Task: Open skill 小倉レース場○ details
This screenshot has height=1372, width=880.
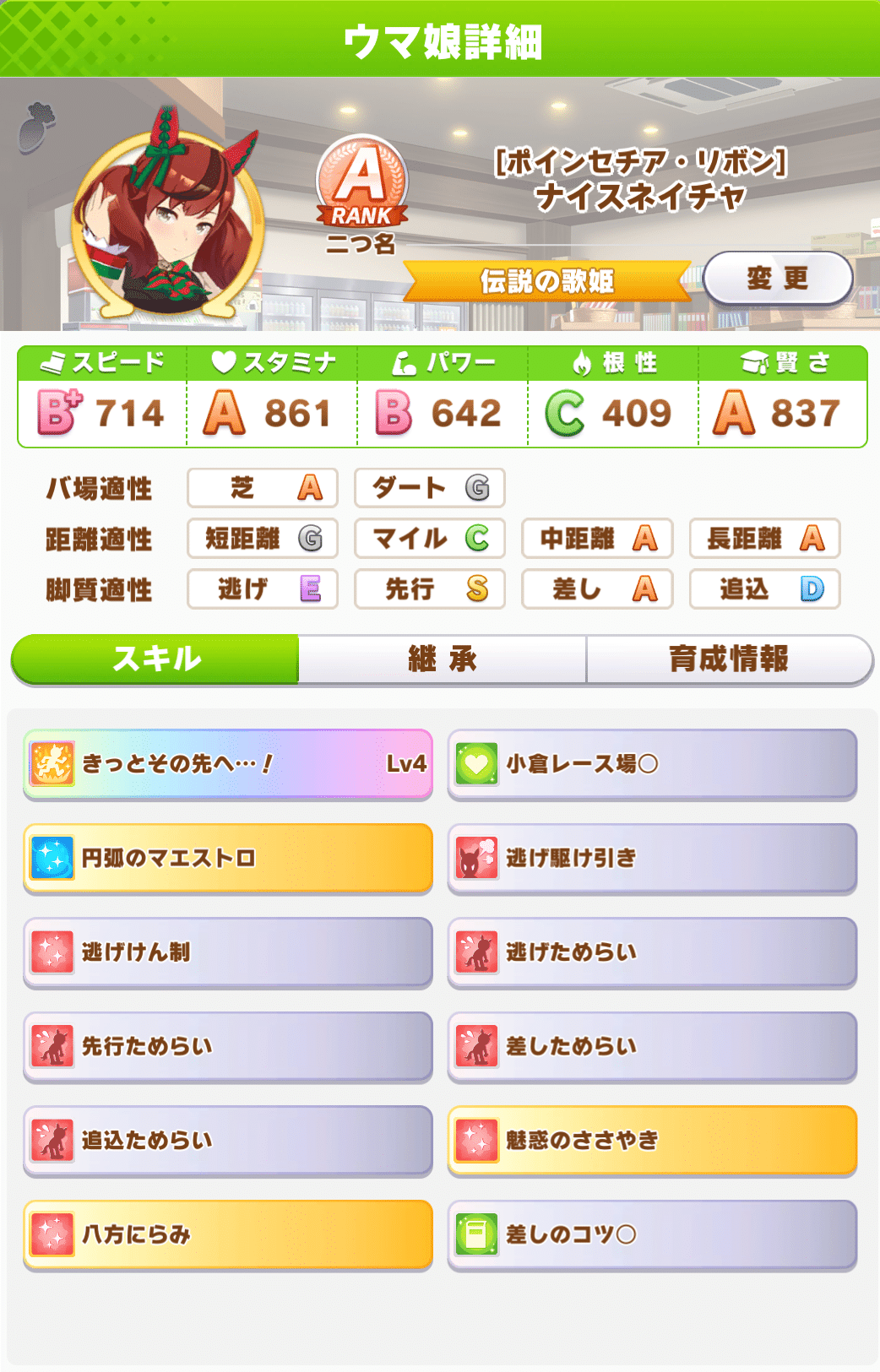Action: pos(652,764)
